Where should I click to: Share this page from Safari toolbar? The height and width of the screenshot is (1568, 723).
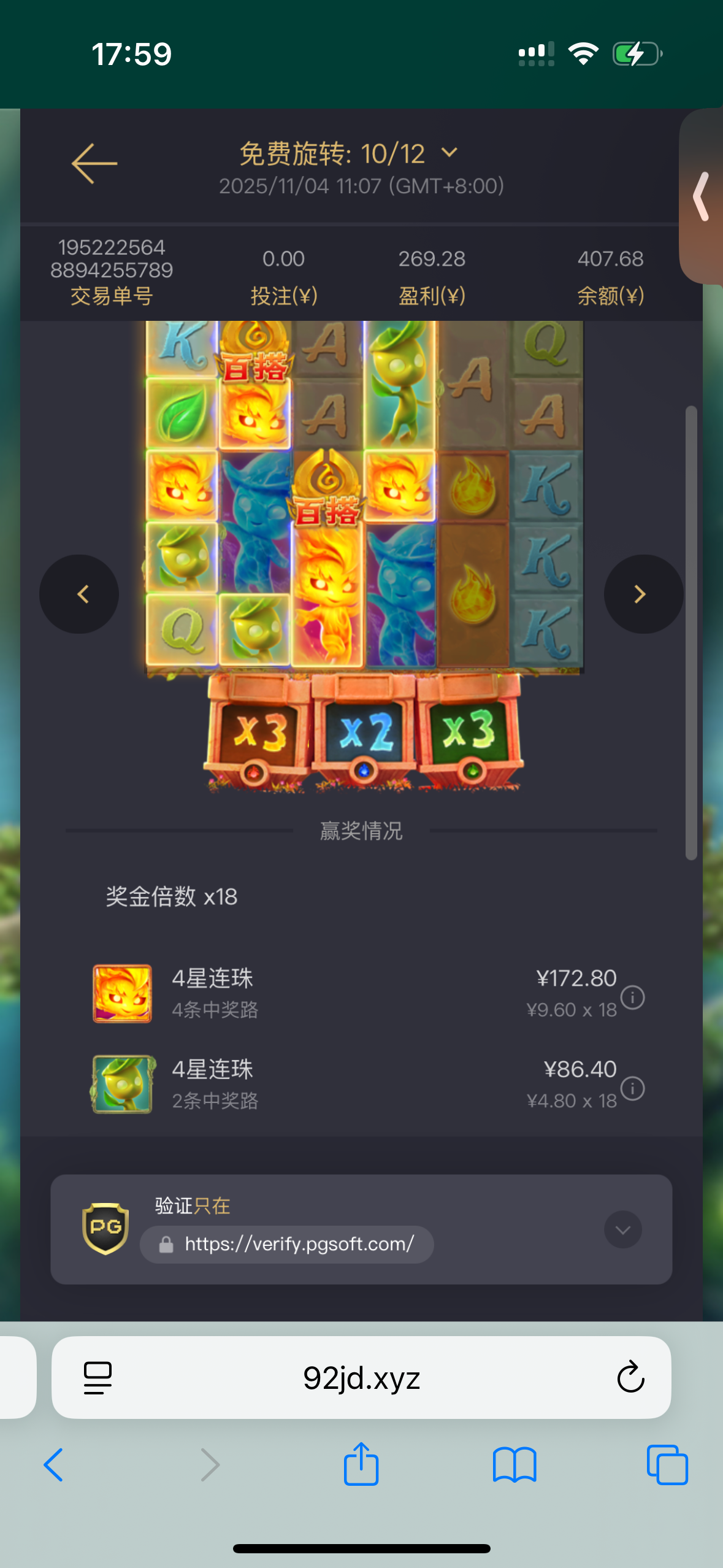(x=361, y=1464)
